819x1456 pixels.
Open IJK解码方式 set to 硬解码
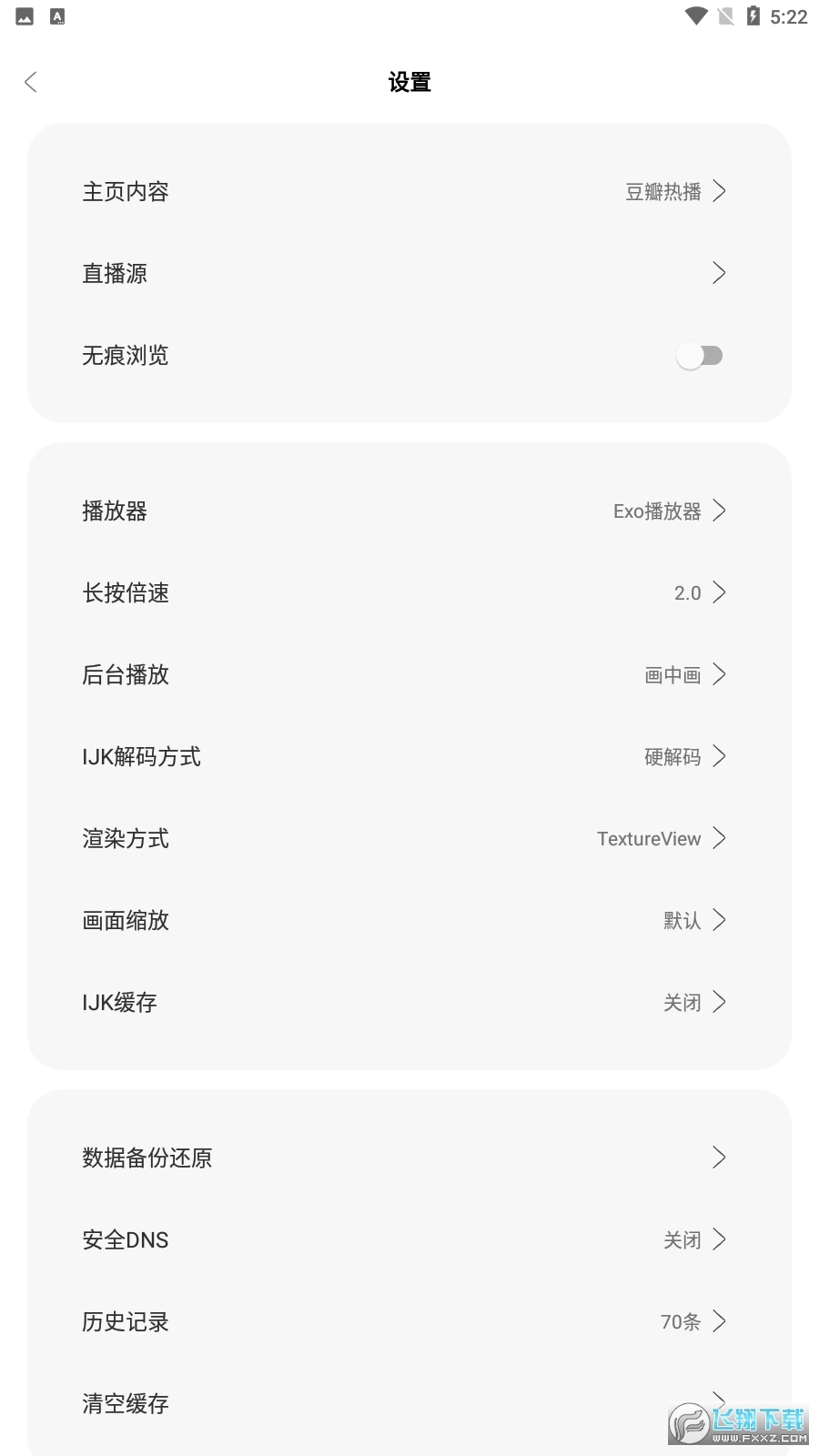point(409,756)
